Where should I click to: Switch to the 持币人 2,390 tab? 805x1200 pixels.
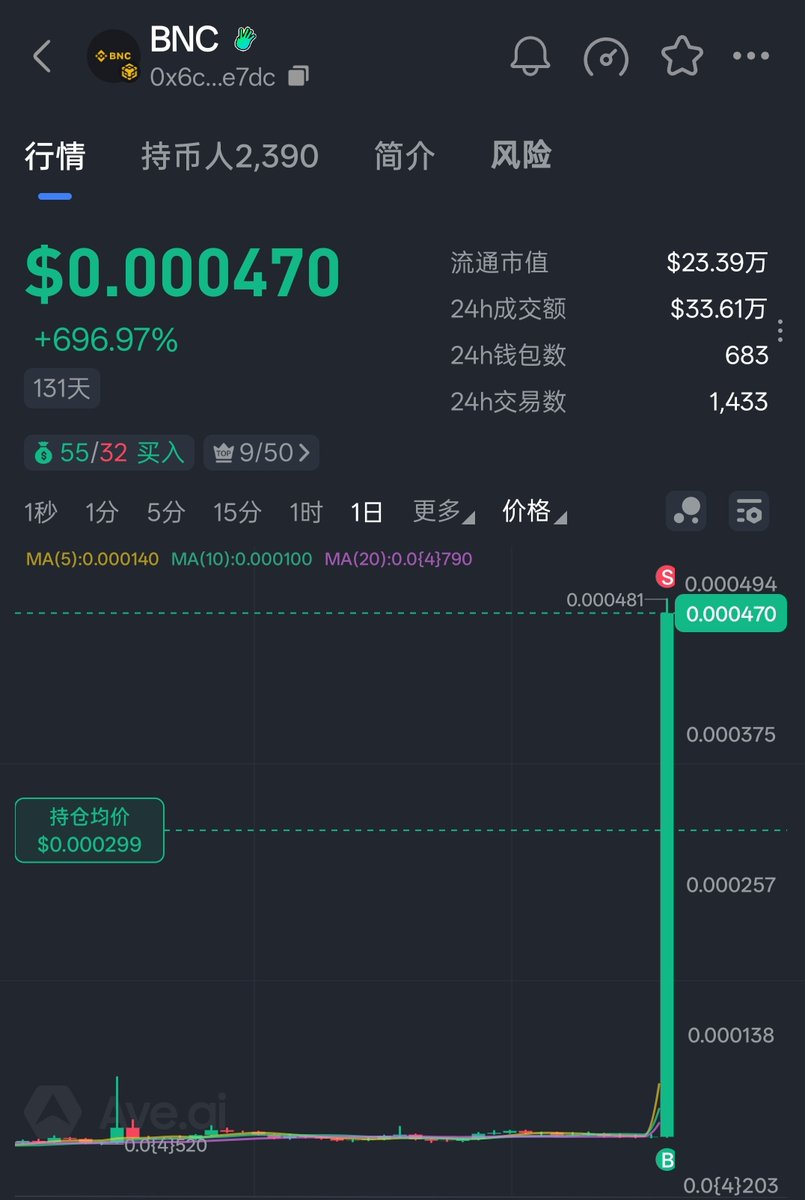[x=230, y=156]
